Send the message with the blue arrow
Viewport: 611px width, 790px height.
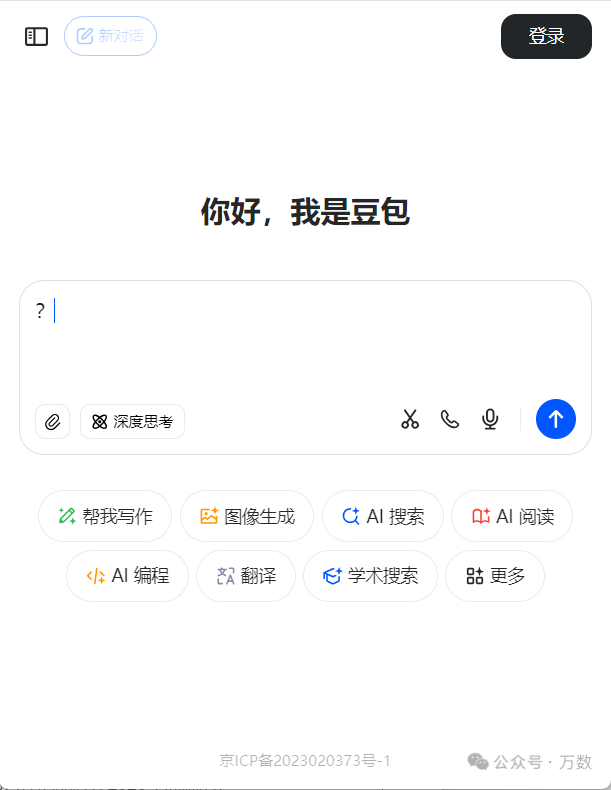(556, 419)
